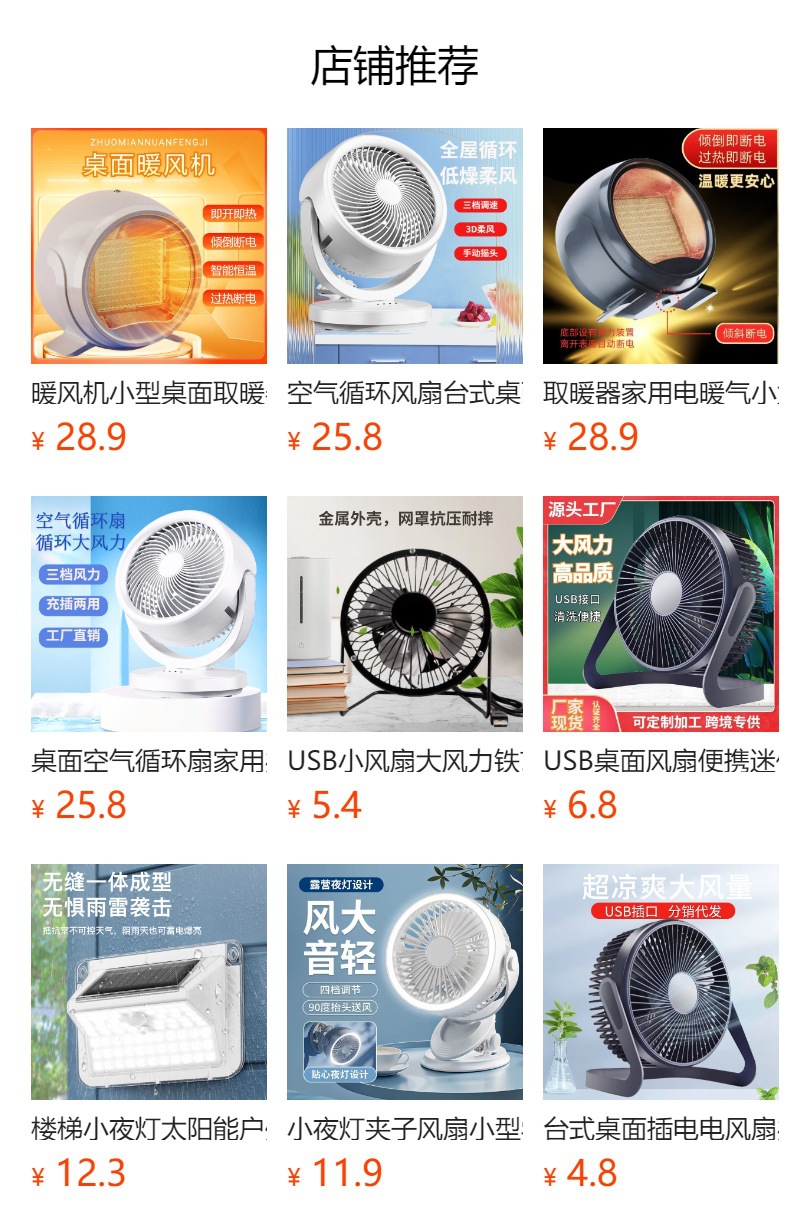The image size is (790, 1232).
Task: View the 小夜灯夹子风扇小型 clip fan
Action: point(405,982)
